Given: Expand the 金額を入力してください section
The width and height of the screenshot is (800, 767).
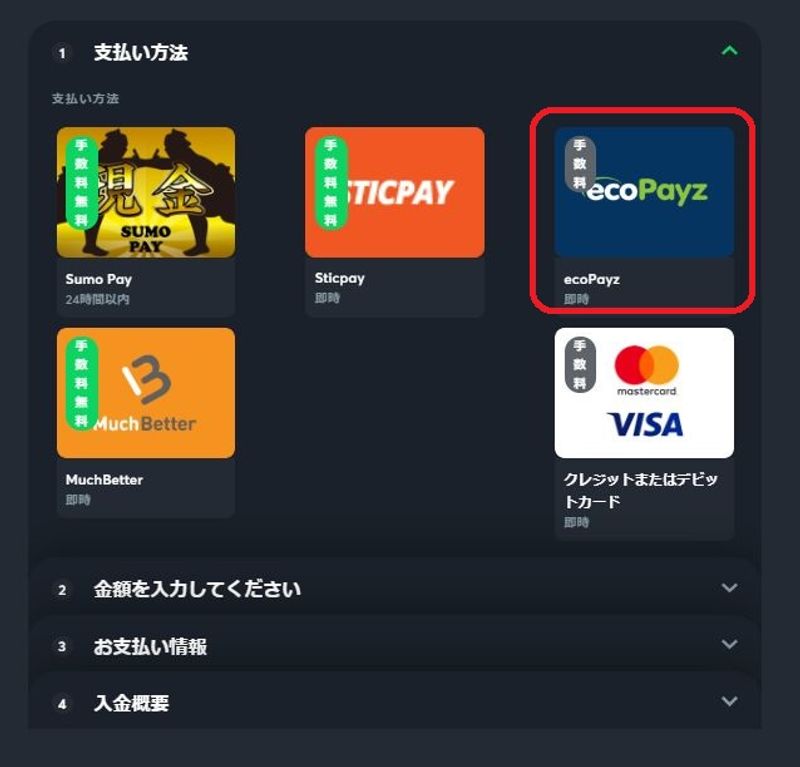Looking at the screenshot, I should tap(730, 588).
